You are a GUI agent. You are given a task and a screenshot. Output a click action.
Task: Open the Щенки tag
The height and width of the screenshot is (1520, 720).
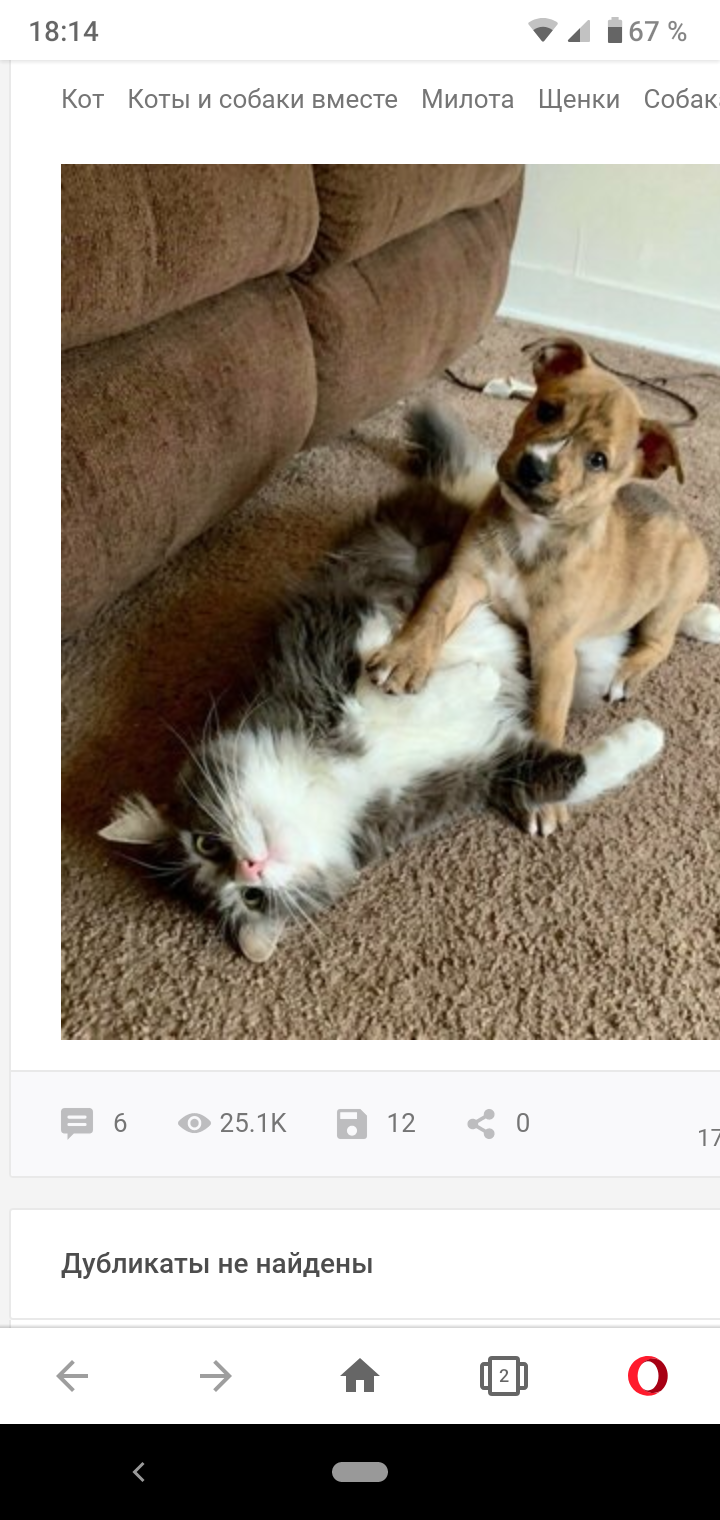[x=578, y=99]
